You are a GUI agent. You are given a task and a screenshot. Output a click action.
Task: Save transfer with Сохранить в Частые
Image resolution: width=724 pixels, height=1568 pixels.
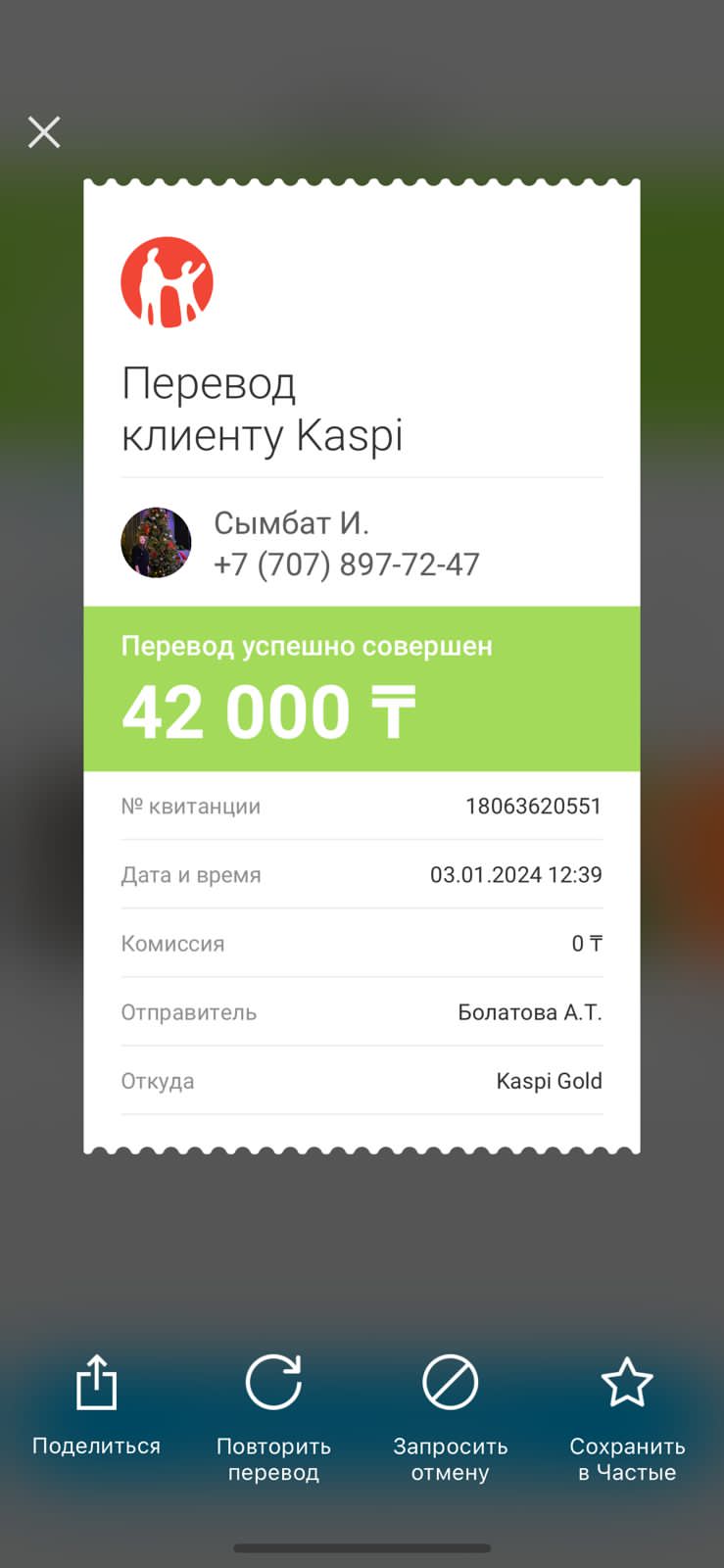click(627, 1418)
